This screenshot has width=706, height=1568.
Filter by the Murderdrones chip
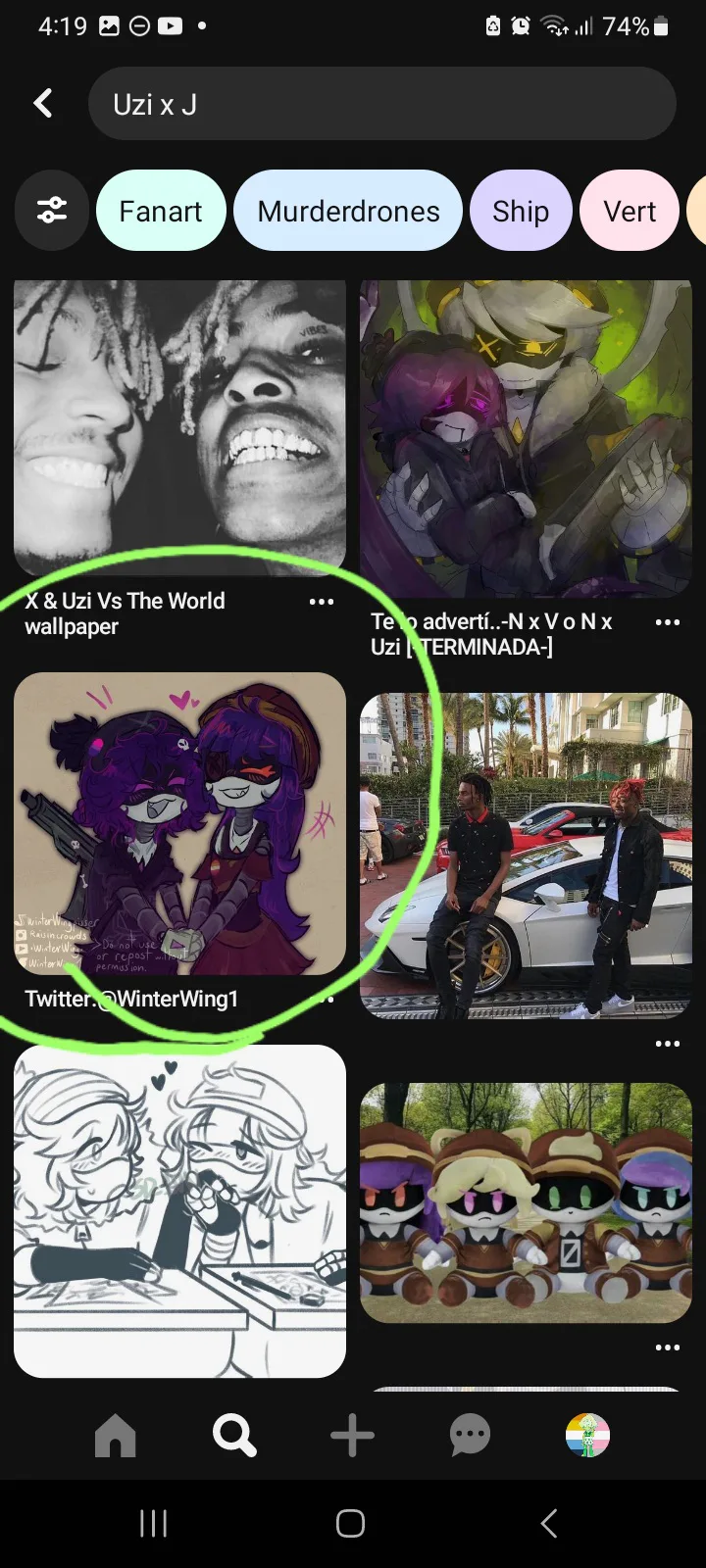(x=348, y=211)
